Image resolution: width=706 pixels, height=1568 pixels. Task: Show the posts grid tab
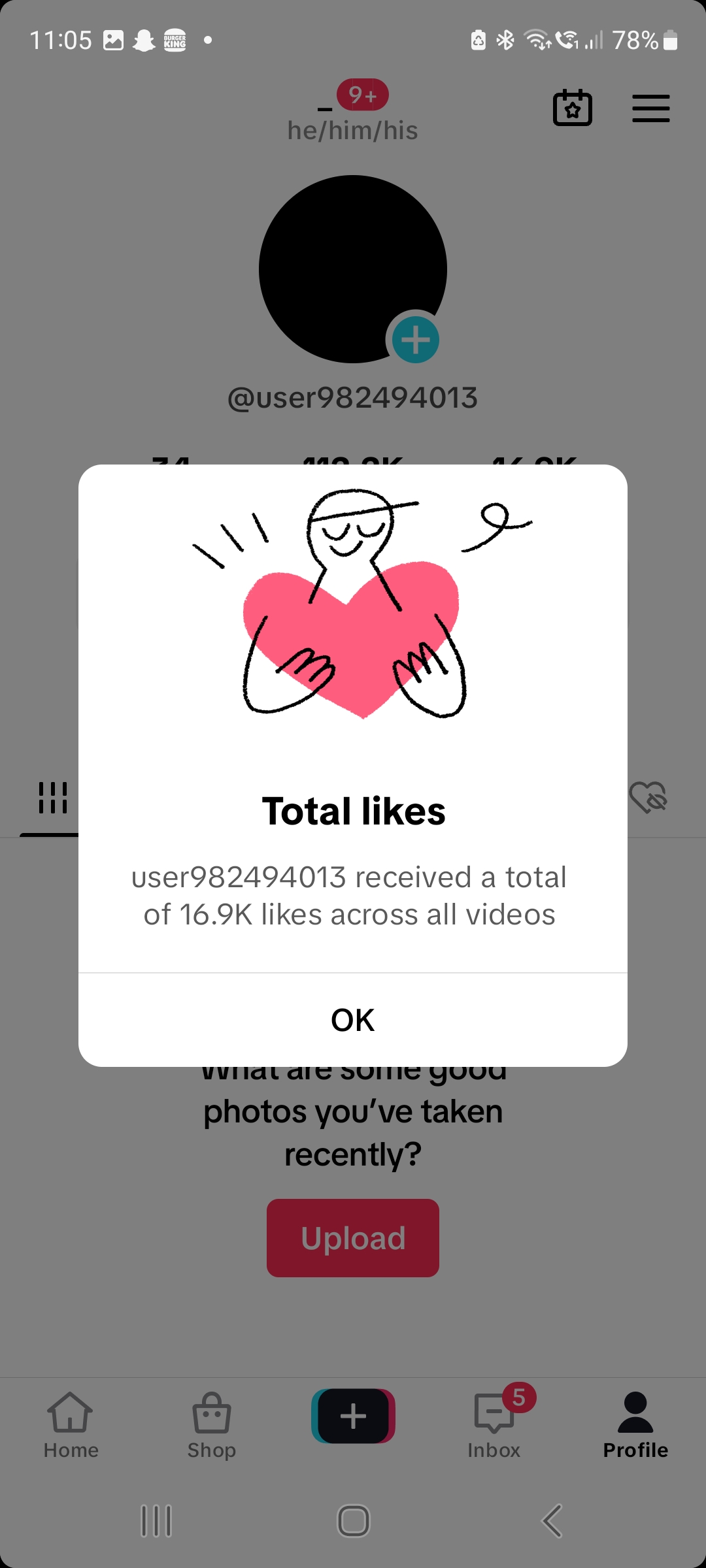(x=52, y=798)
